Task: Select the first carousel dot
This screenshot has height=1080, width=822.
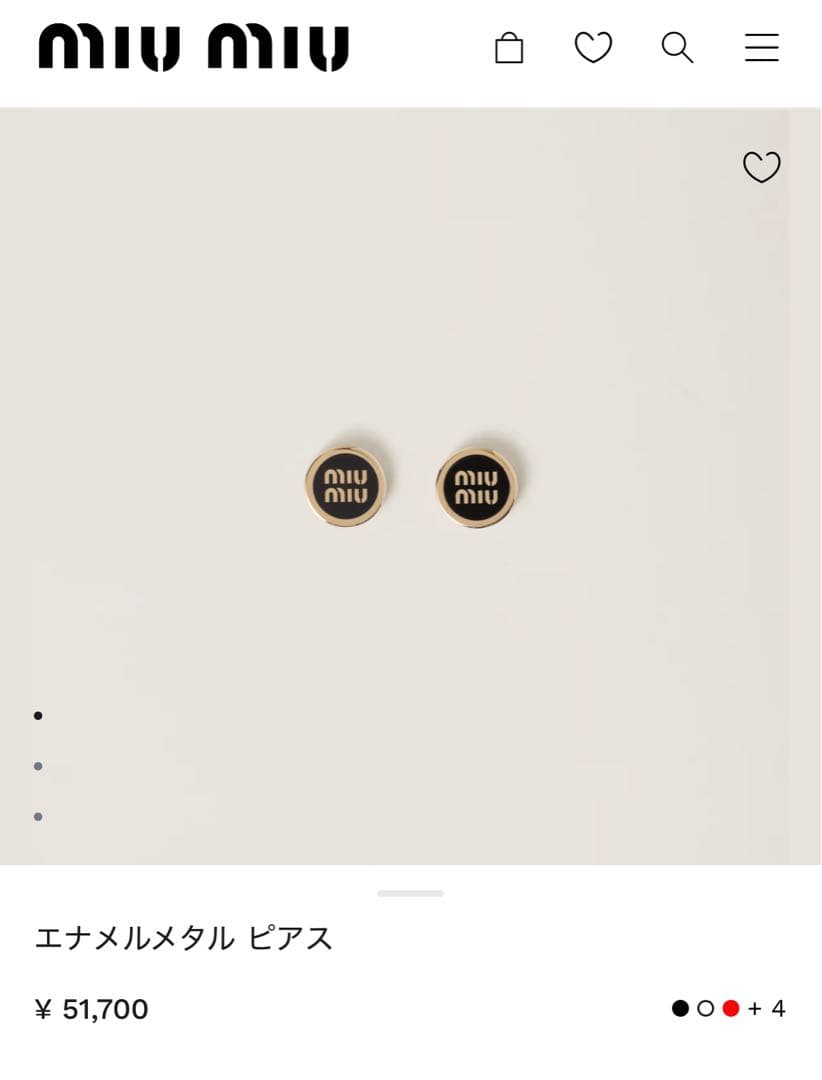Action: [38, 715]
